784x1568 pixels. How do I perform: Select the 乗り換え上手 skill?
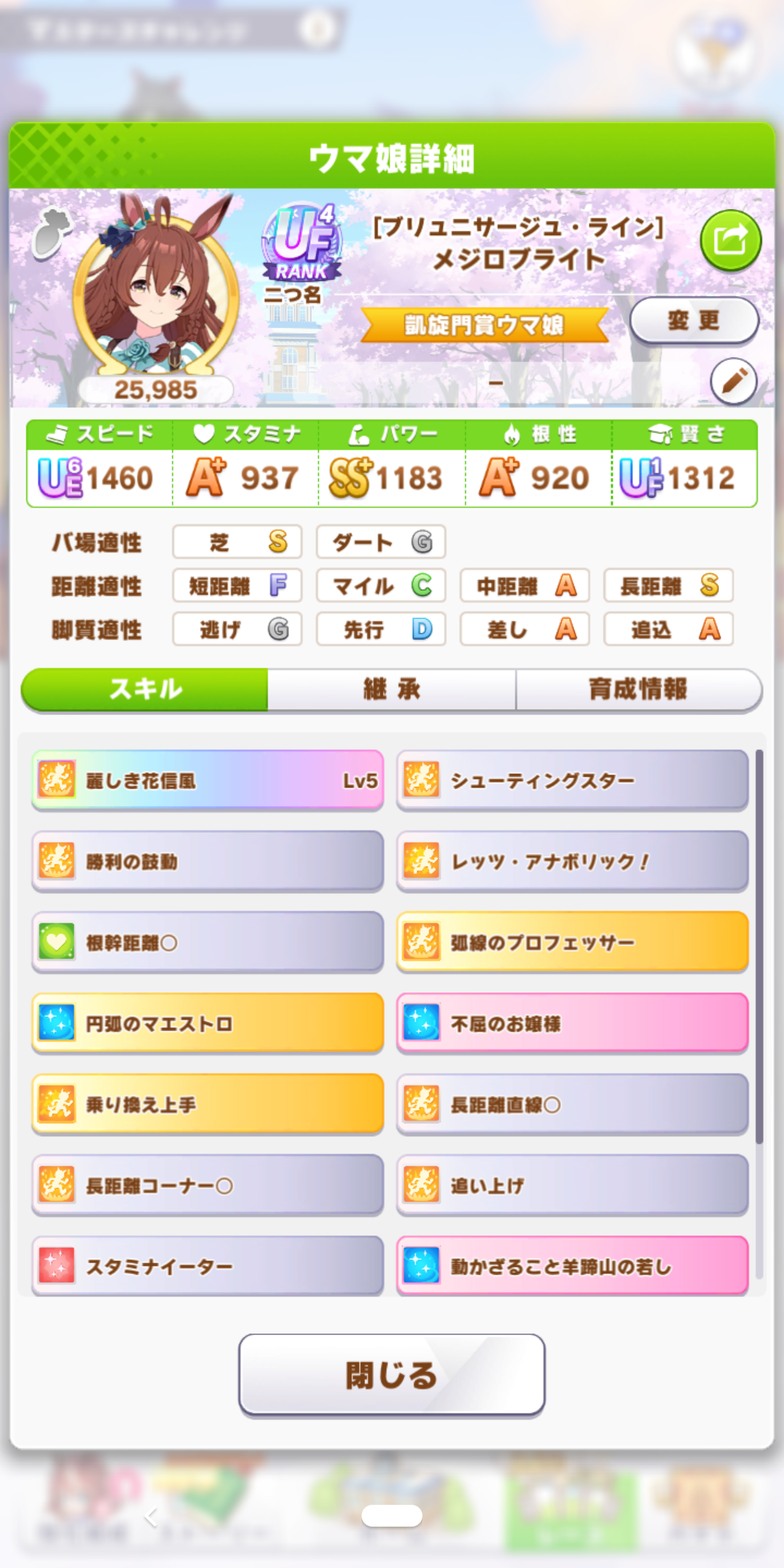208,1105
